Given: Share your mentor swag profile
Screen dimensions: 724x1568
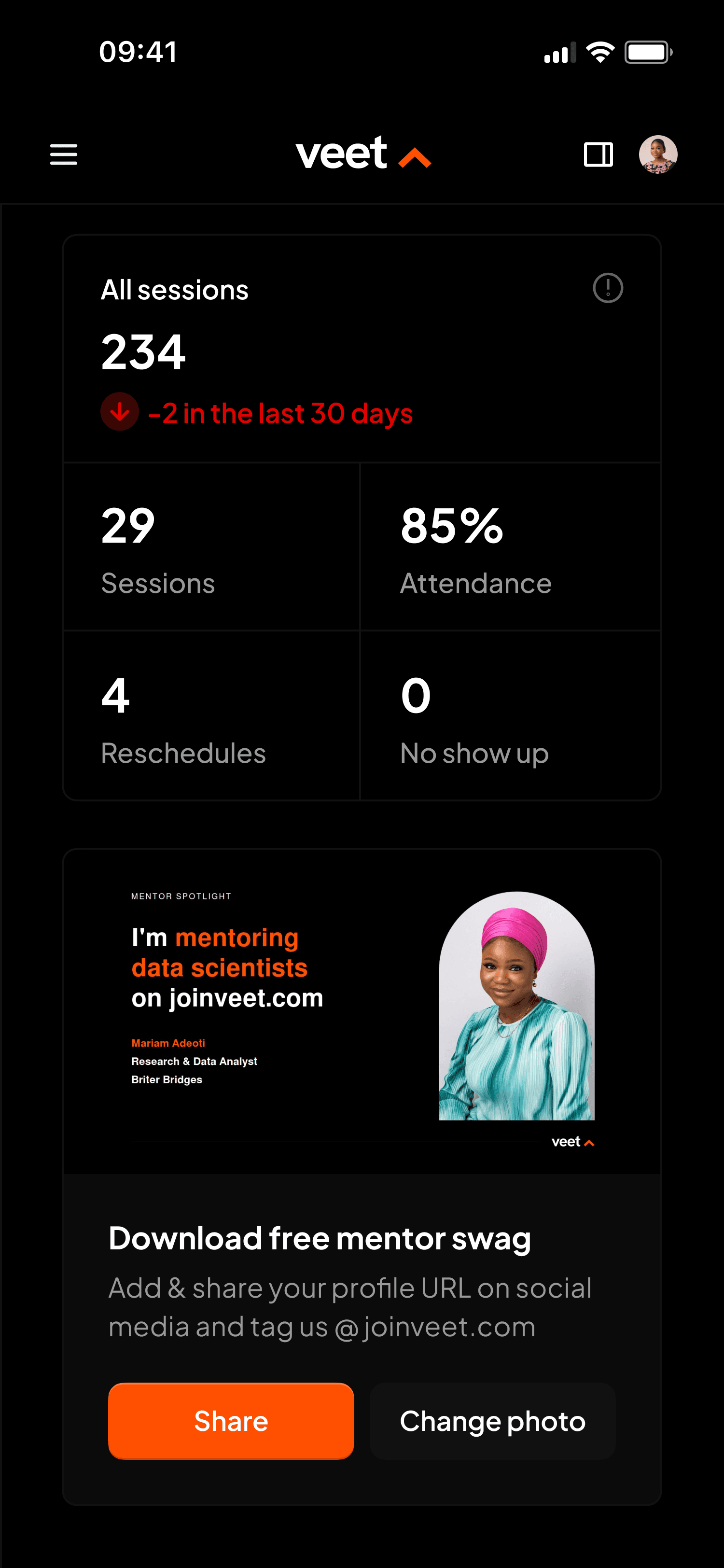Looking at the screenshot, I should tap(231, 1421).
